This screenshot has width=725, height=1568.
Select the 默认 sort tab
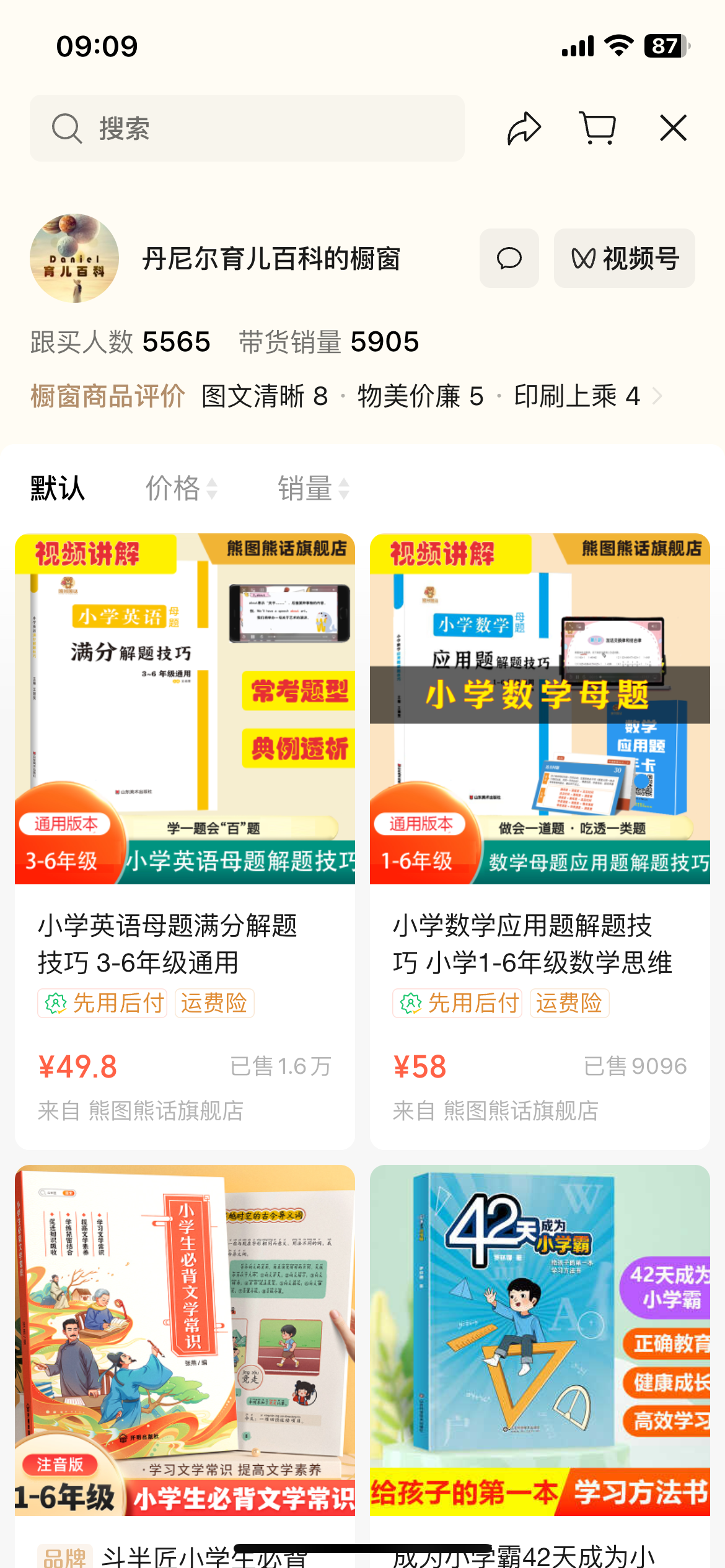[x=58, y=489]
